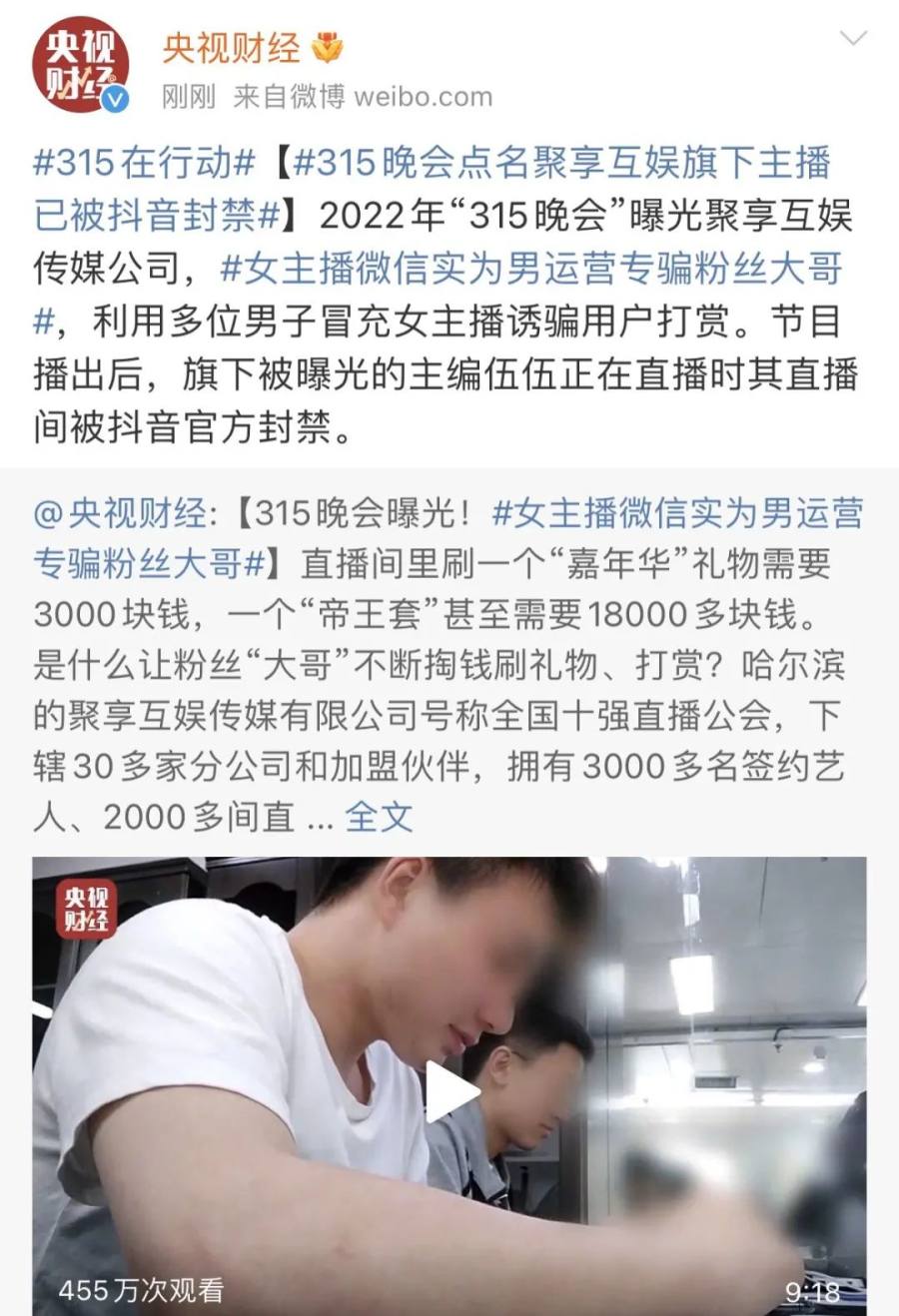Open hashtag #315在行动#
The width and height of the screenshot is (899, 1316).
point(144,162)
